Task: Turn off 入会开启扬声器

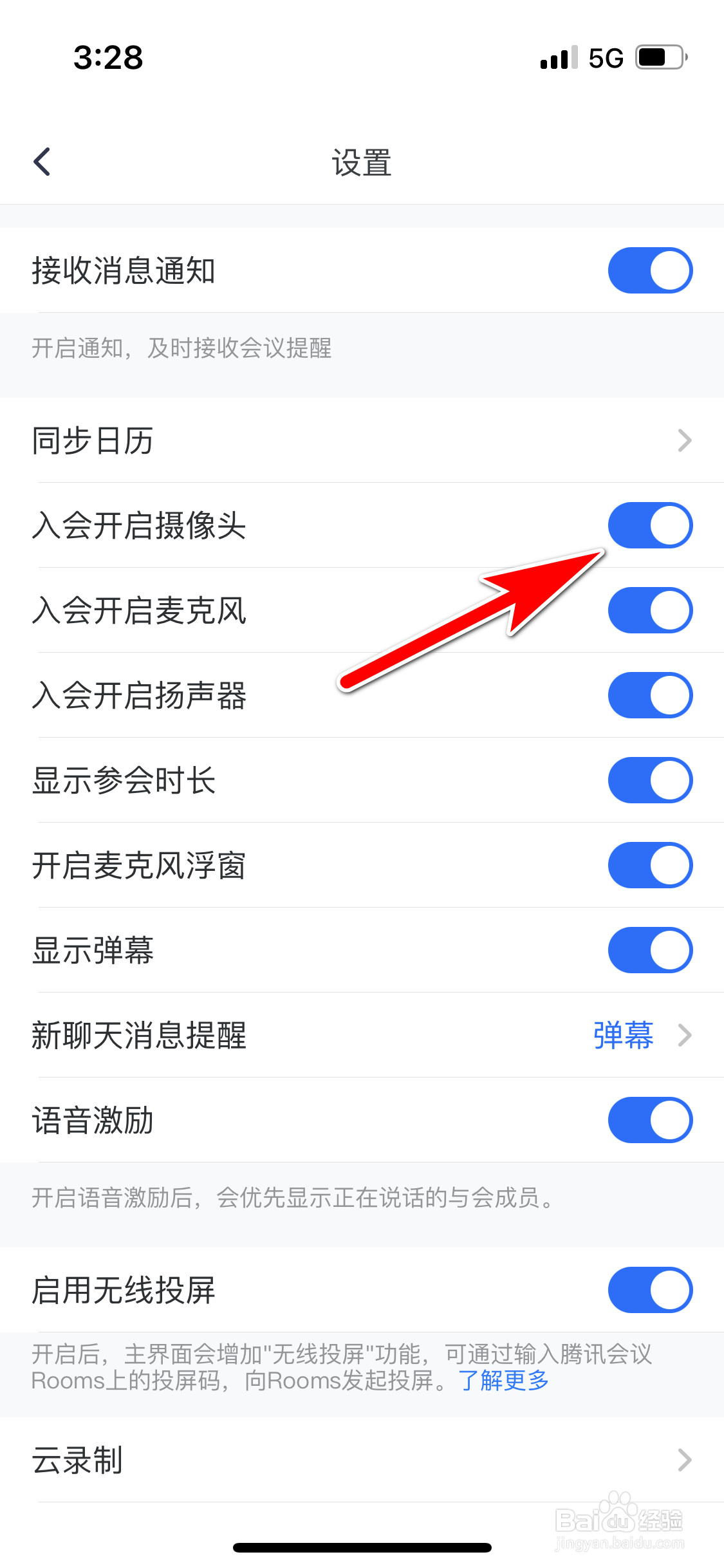Action: click(650, 695)
